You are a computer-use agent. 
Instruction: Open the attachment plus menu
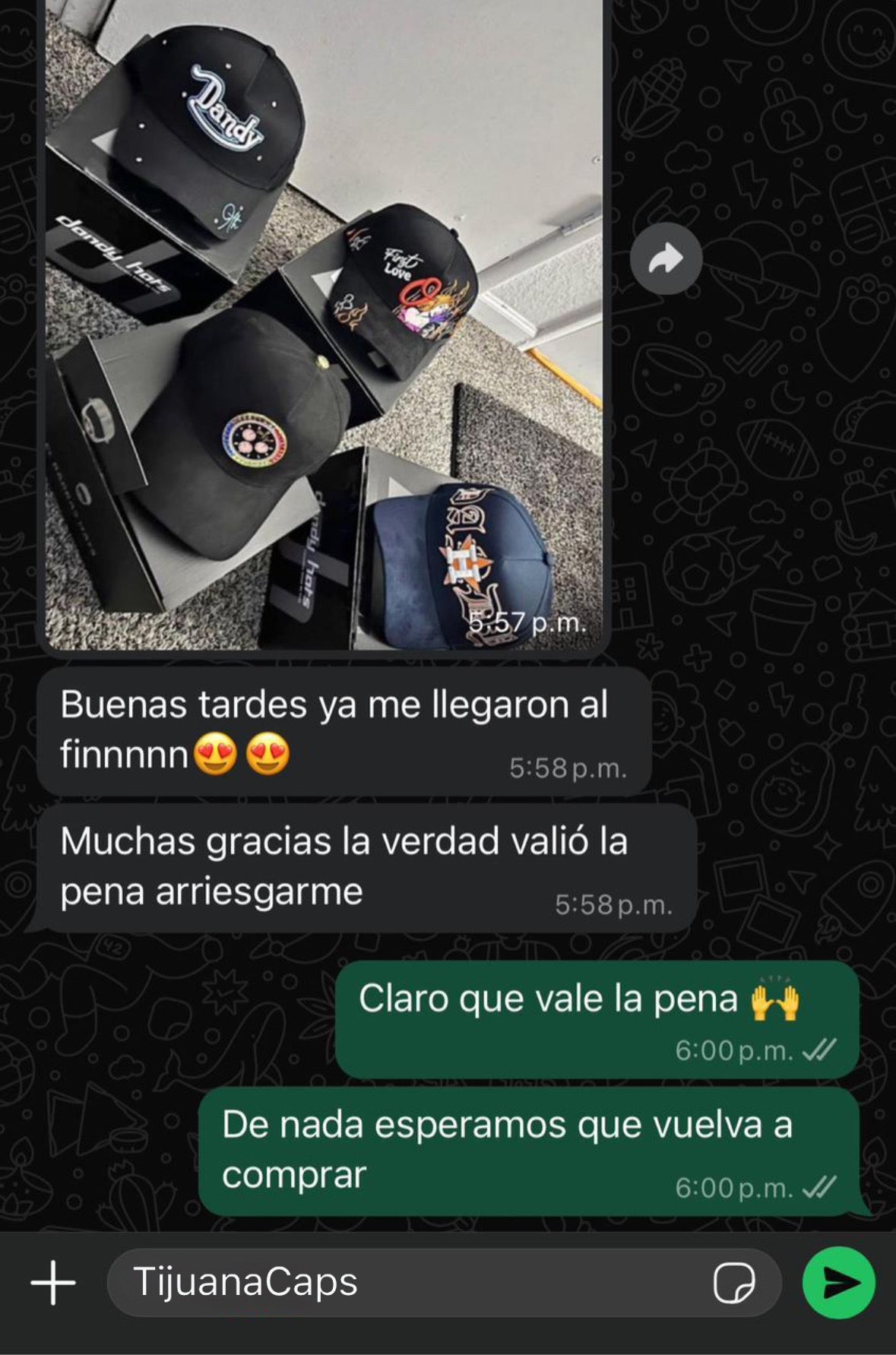[x=53, y=1282]
